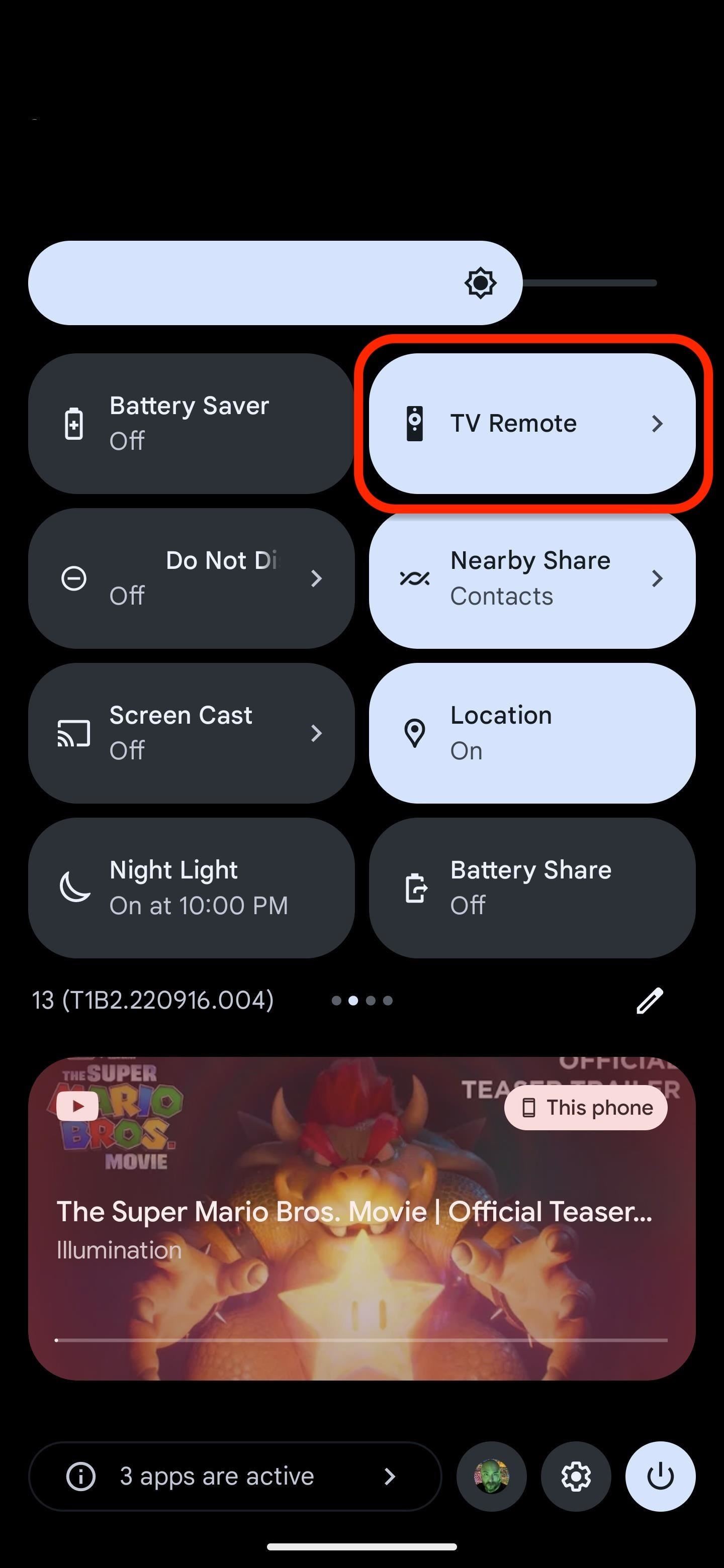Turn on Battery Saver
724x1568 pixels.
pyautogui.click(x=191, y=423)
